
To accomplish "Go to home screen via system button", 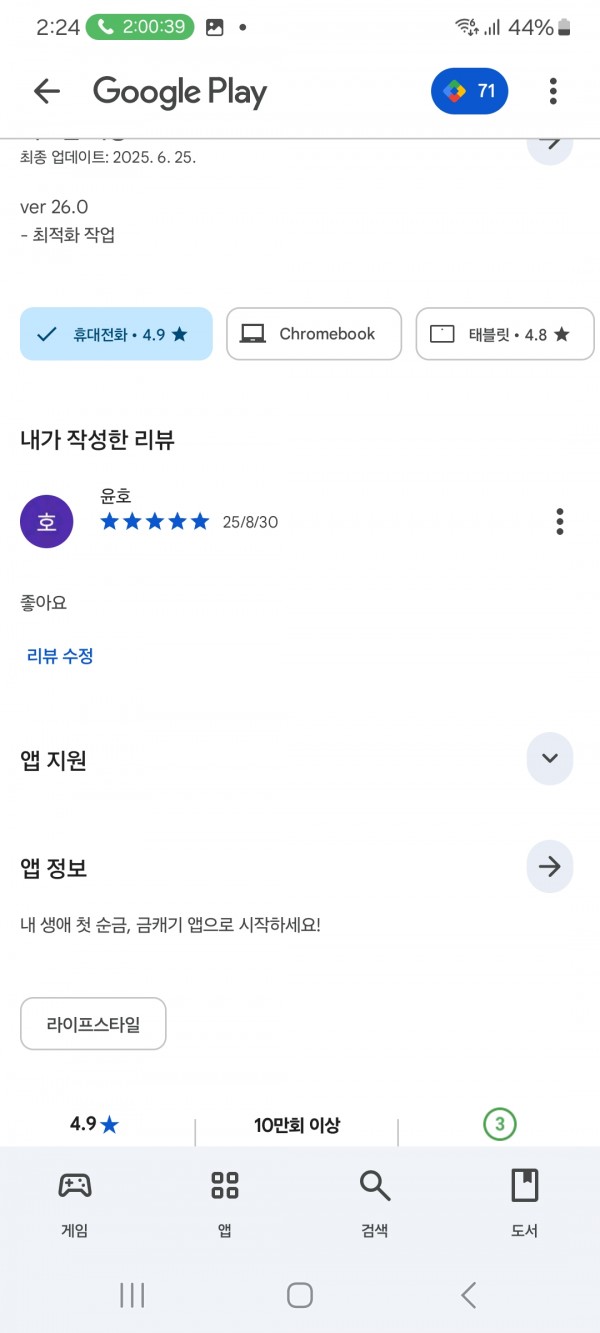I will (x=300, y=1295).
